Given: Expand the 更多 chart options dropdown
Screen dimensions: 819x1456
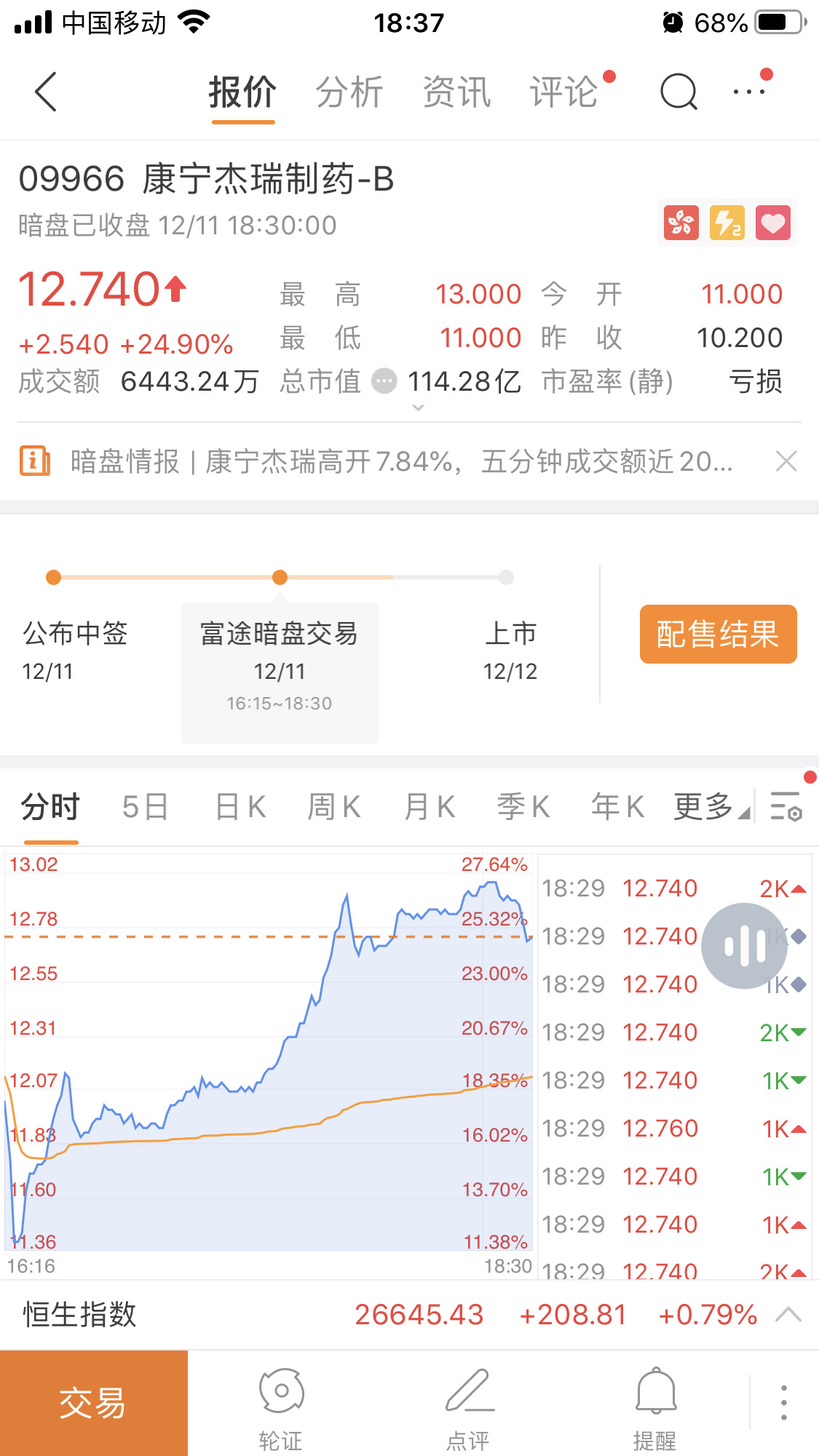Looking at the screenshot, I should point(711,808).
